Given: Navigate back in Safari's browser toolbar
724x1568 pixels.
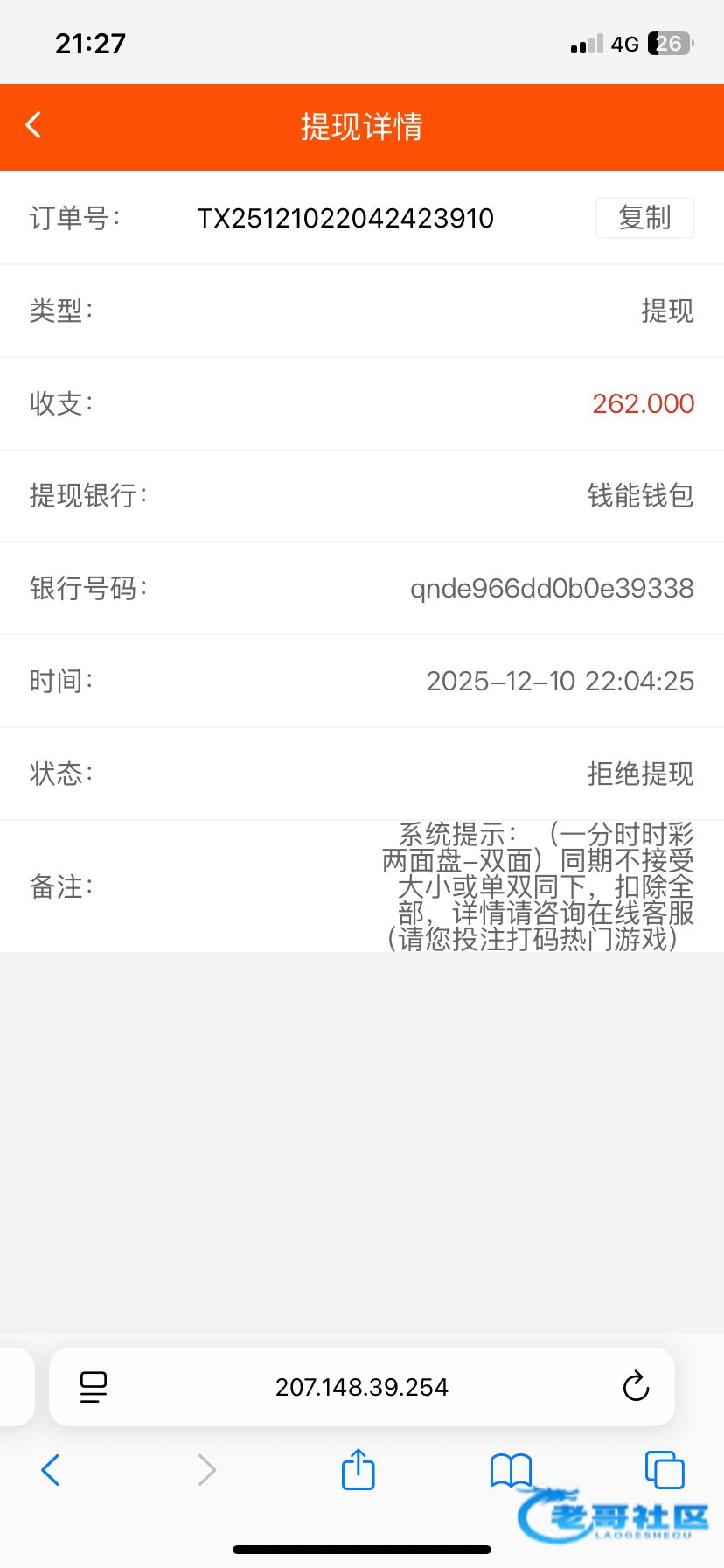Looking at the screenshot, I should point(51,1470).
